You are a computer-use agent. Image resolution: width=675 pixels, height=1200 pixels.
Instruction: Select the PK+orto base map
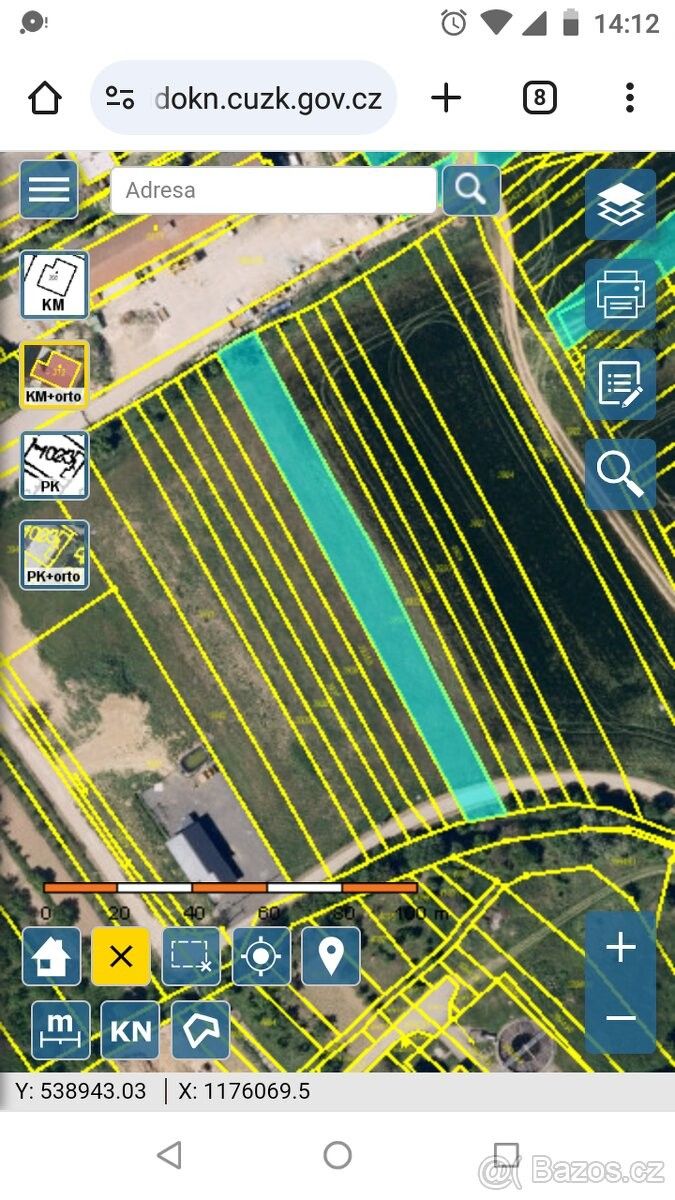click(54, 555)
